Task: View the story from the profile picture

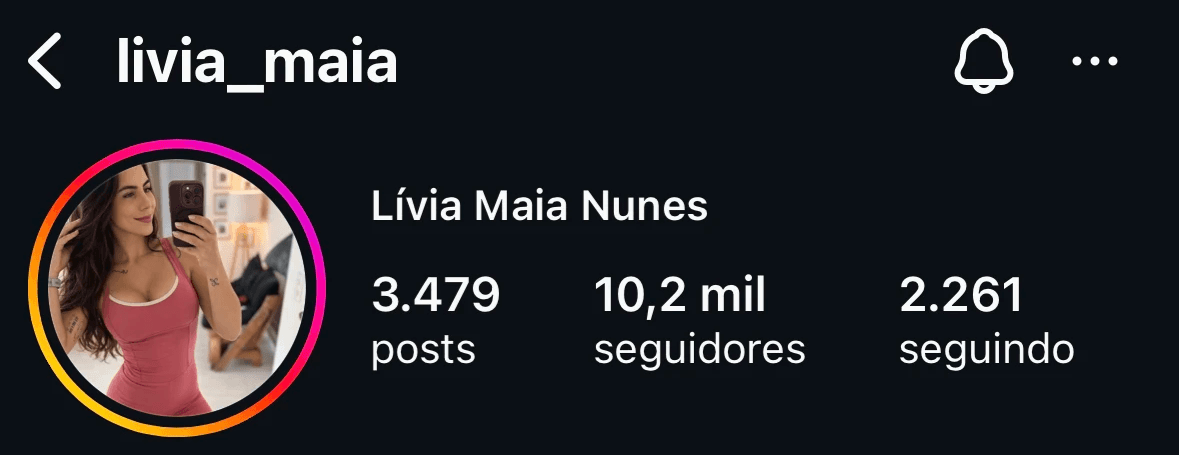Action: (x=178, y=288)
